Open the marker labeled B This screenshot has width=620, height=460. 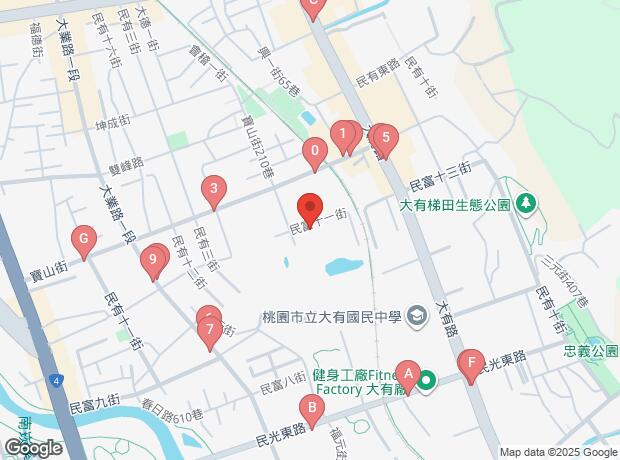click(312, 408)
